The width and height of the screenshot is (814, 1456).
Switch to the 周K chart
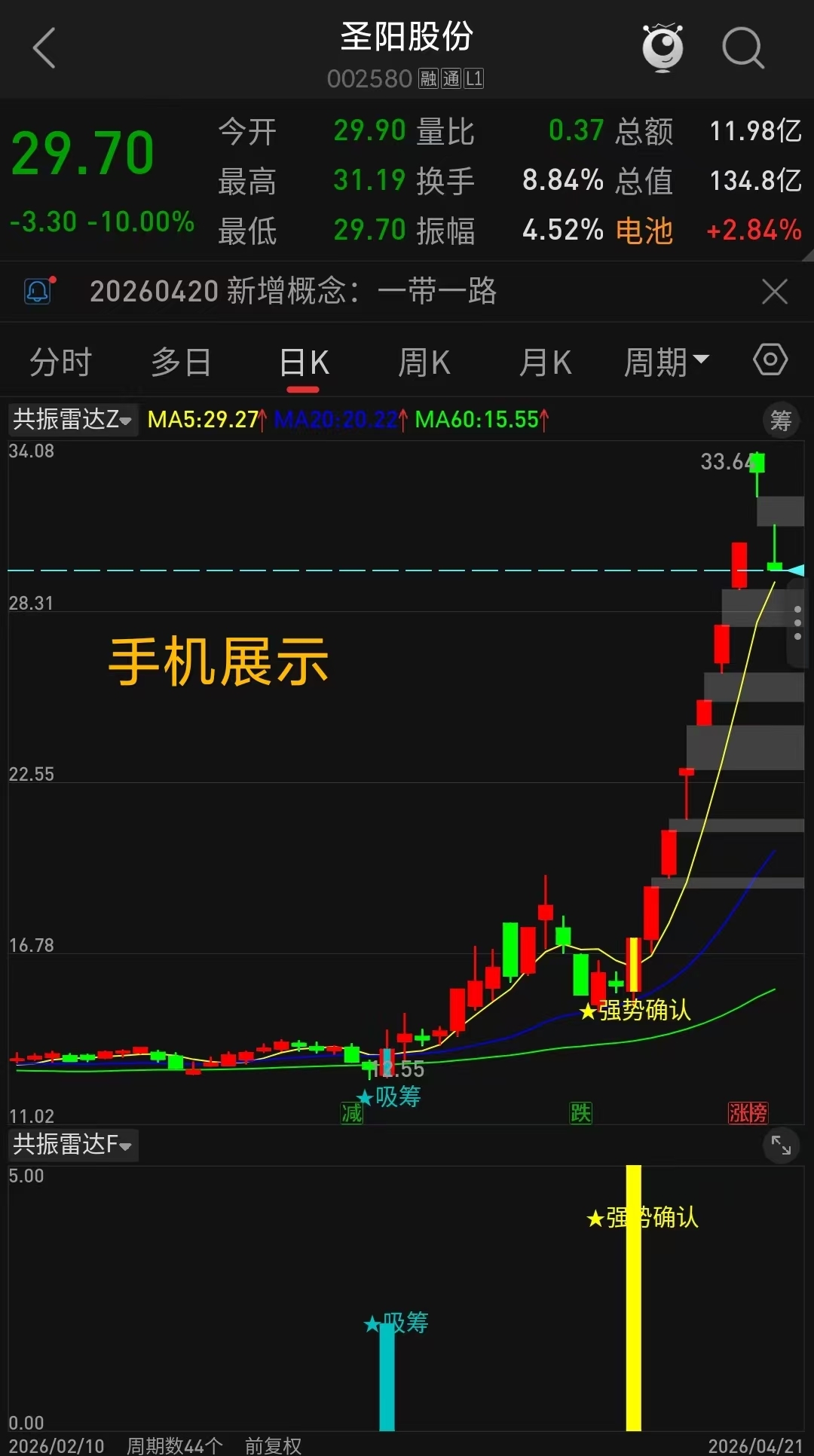424,362
